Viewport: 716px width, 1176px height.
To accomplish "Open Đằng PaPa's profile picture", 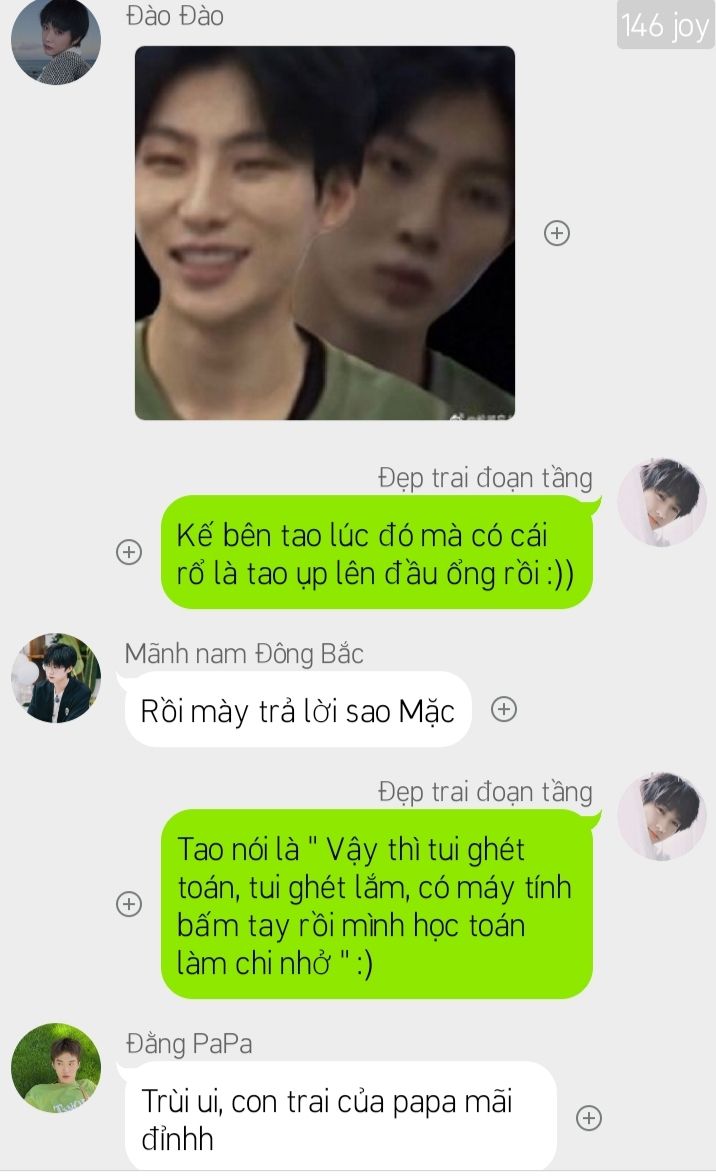I will 56,1067.
